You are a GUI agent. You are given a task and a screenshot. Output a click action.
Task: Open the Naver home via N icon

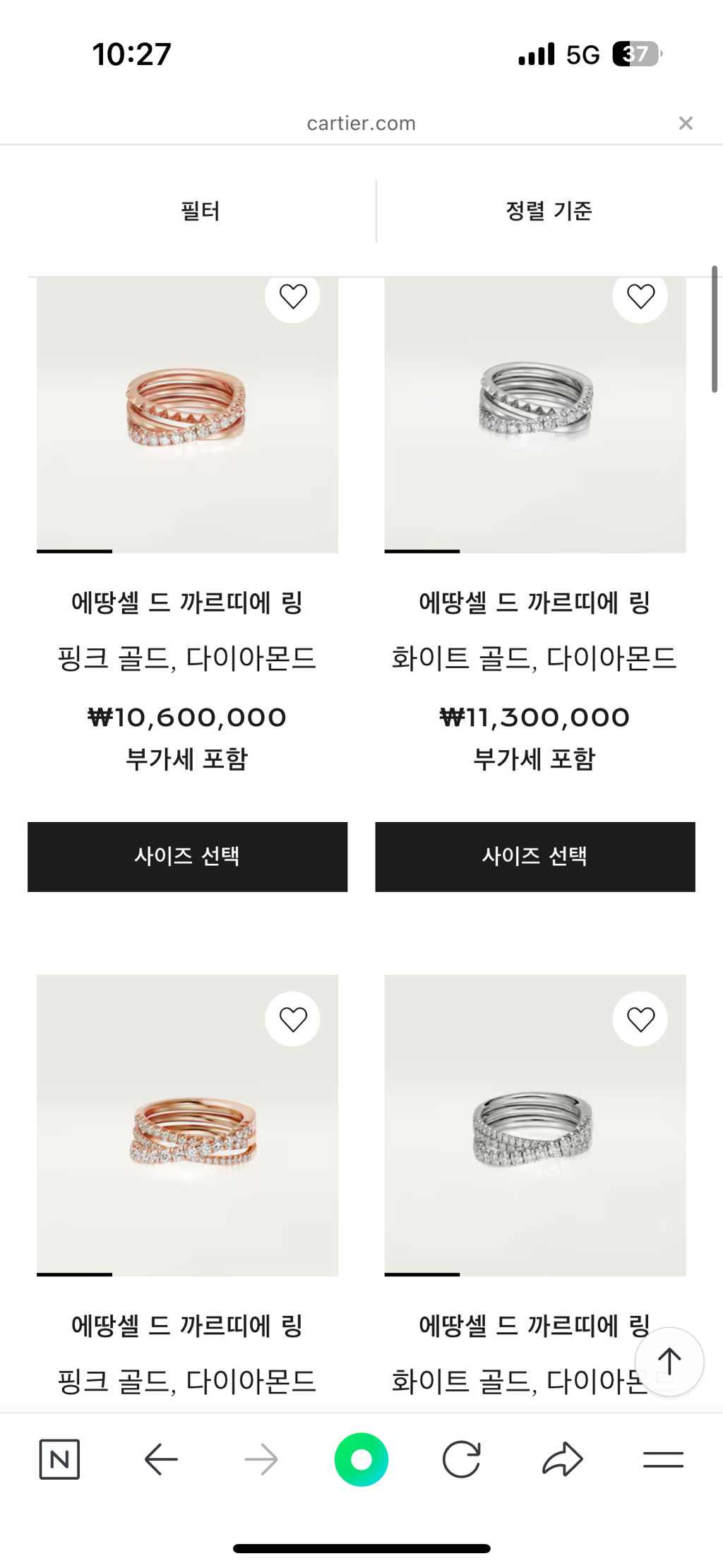pos(59,1460)
